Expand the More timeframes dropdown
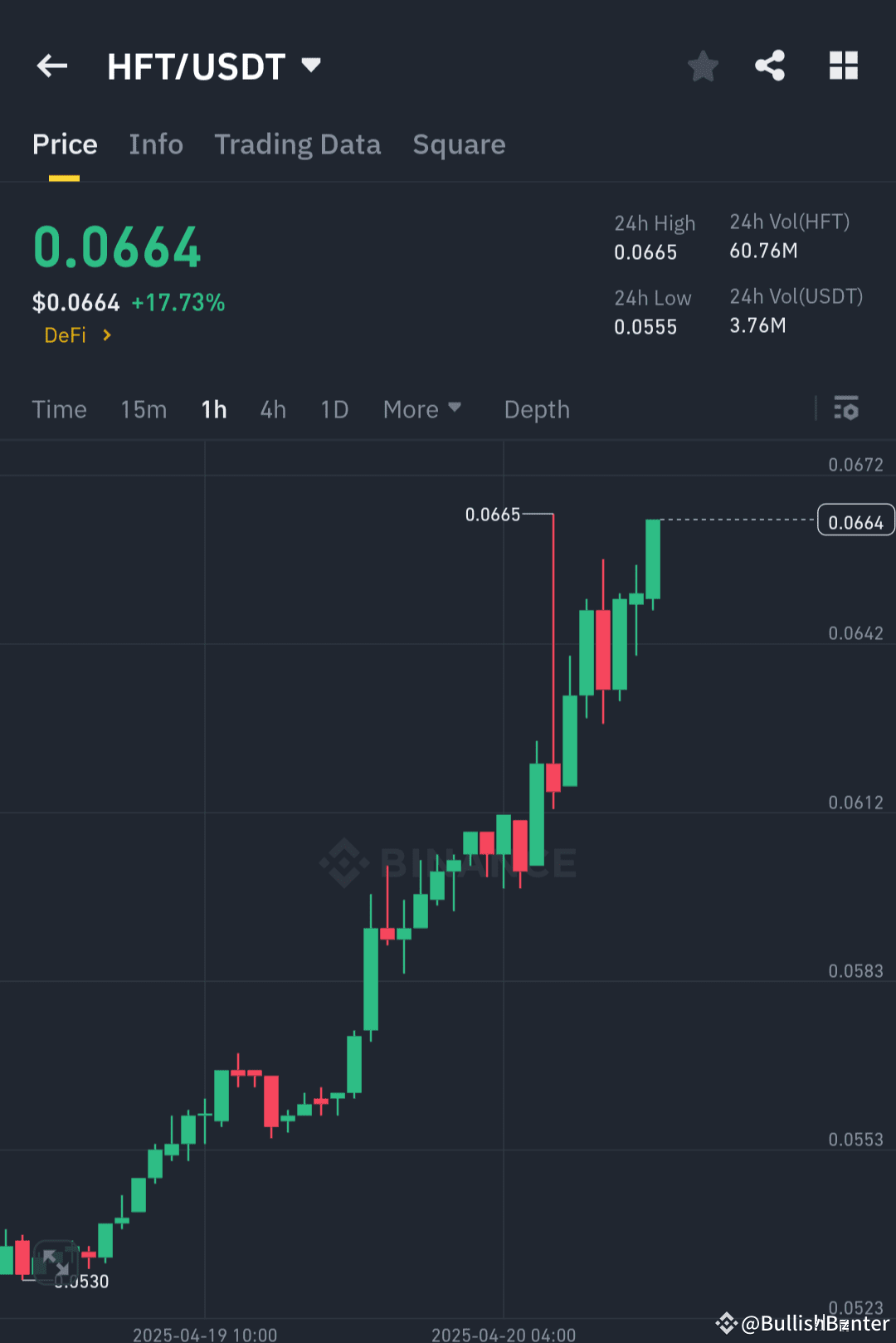 pyautogui.click(x=422, y=409)
